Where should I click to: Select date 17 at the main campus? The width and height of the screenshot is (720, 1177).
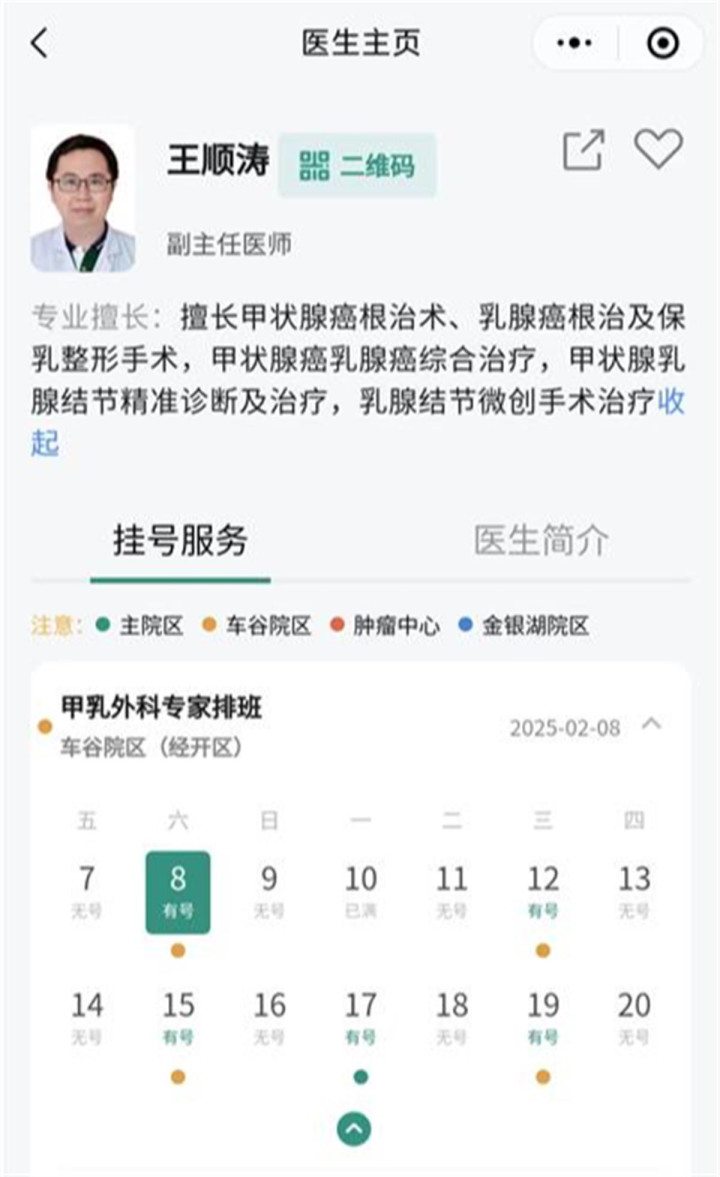pyautogui.click(x=360, y=1018)
